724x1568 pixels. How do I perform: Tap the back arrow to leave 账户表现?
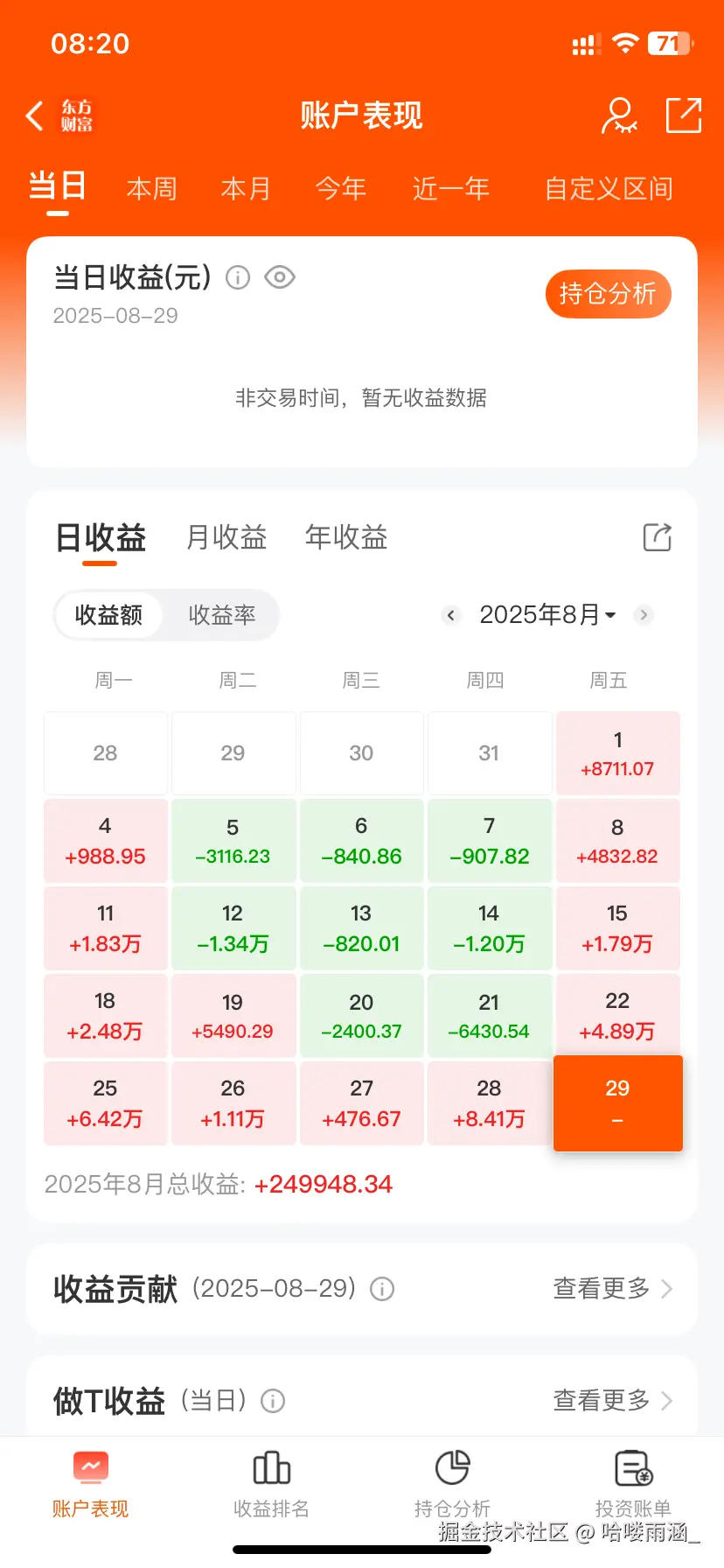point(33,115)
